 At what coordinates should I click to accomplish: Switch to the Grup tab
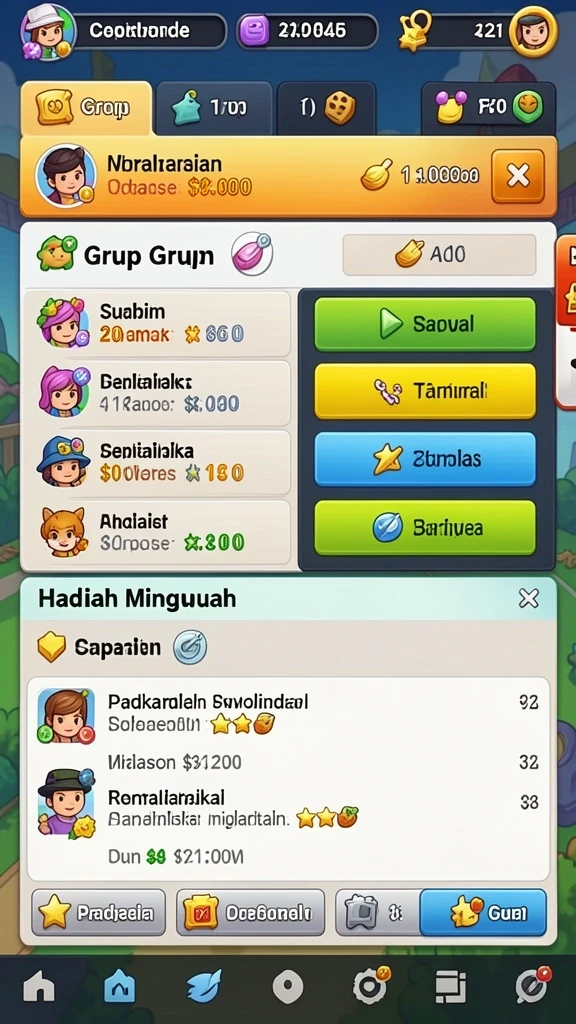tap(86, 108)
